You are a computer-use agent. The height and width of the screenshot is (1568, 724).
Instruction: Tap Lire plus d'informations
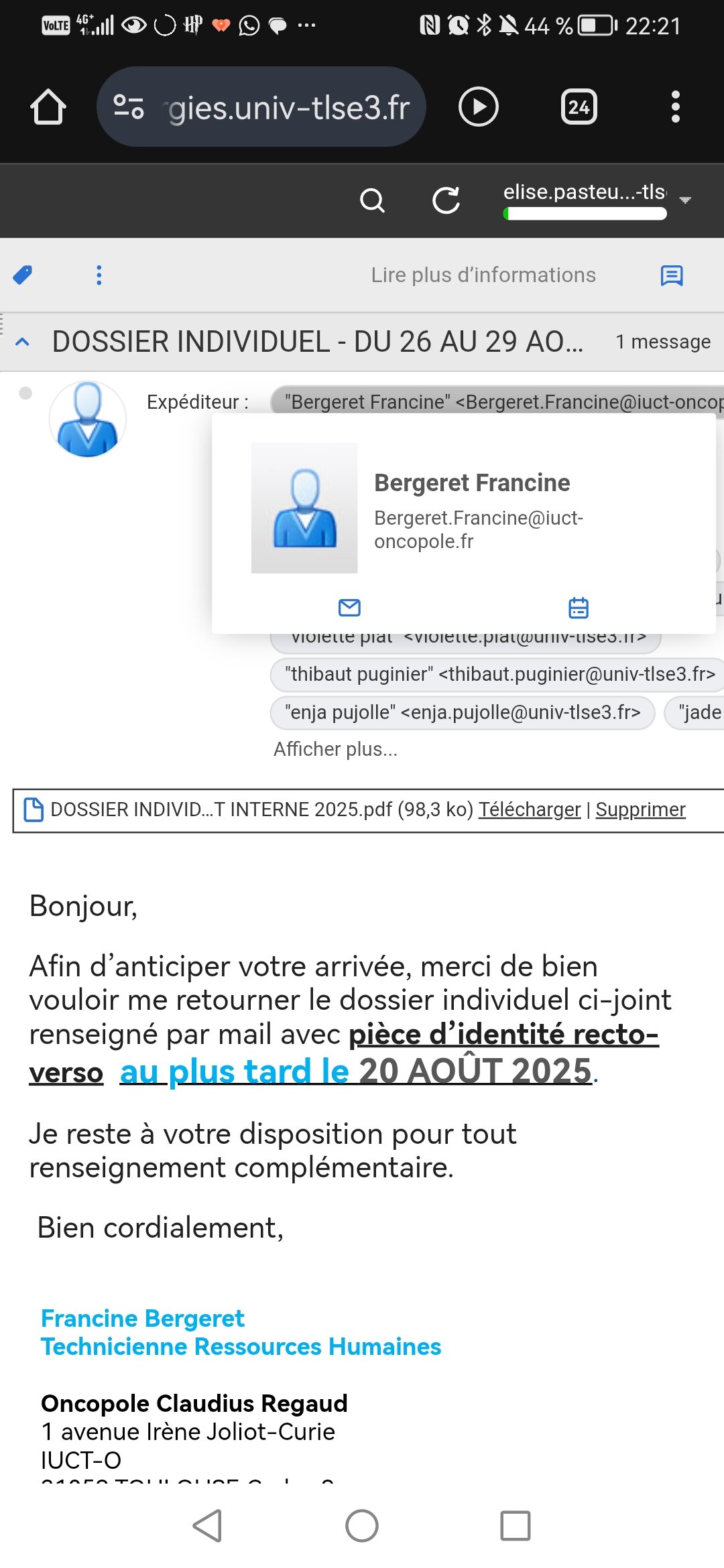pos(483,275)
